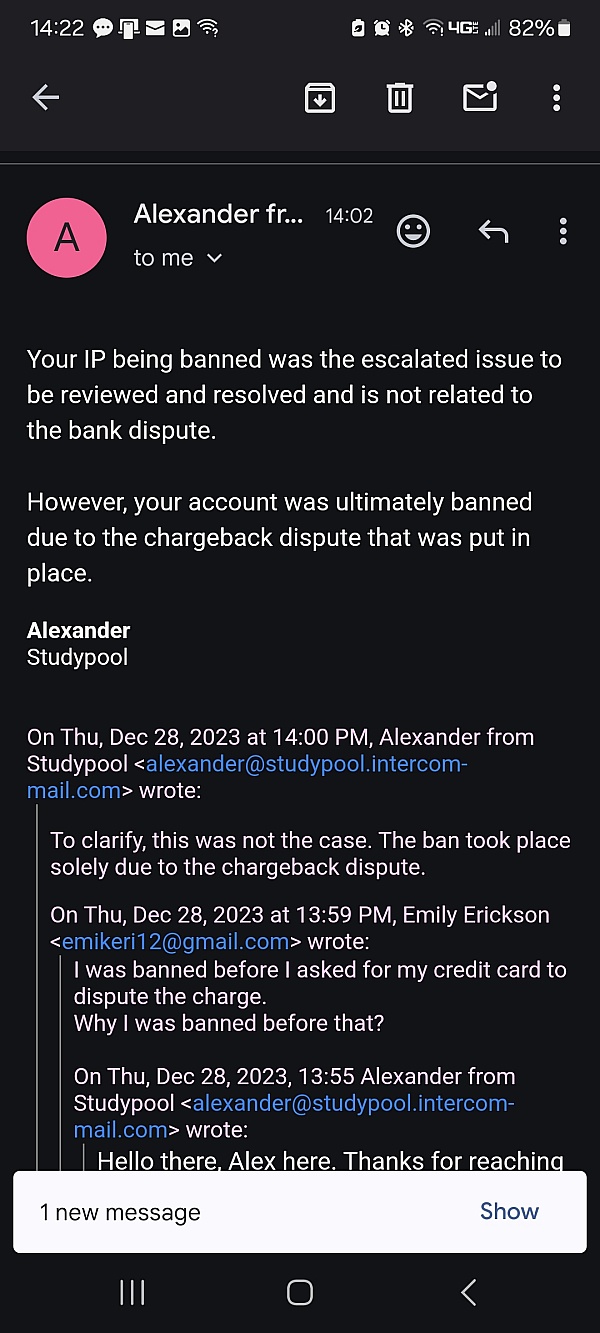Image resolution: width=600 pixels, height=1333 pixels.
Task: Go to the system home screen
Action: click(x=300, y=1292)
